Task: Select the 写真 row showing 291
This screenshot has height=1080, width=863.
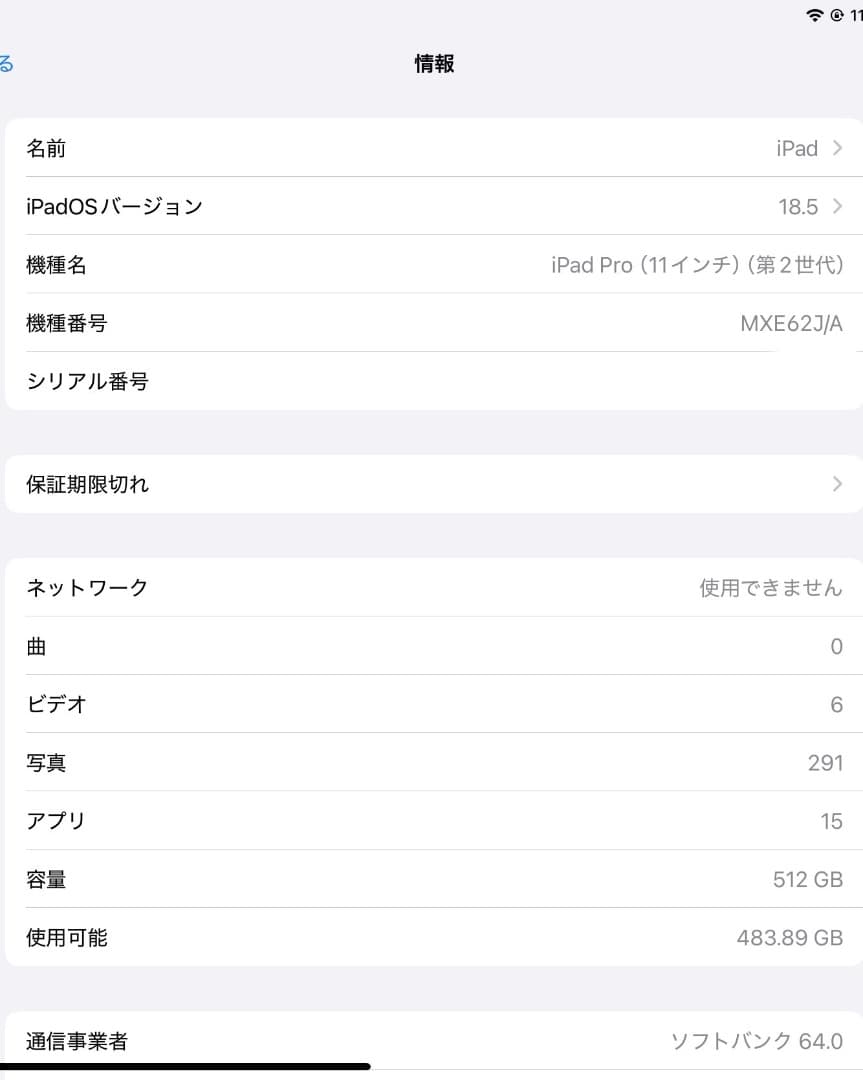Action: [x=430, y=762]
